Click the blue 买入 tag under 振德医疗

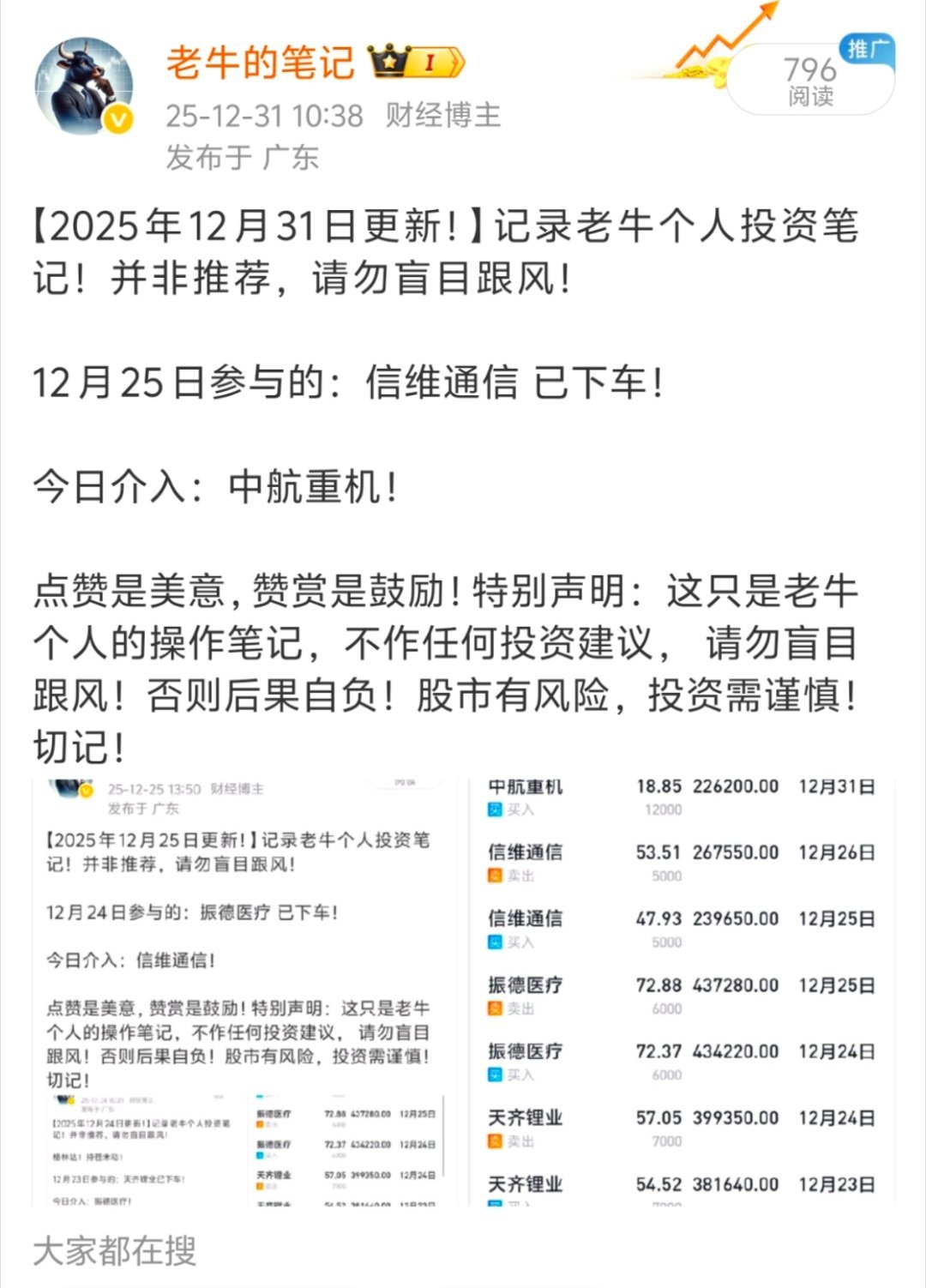tap(496, 1074)
